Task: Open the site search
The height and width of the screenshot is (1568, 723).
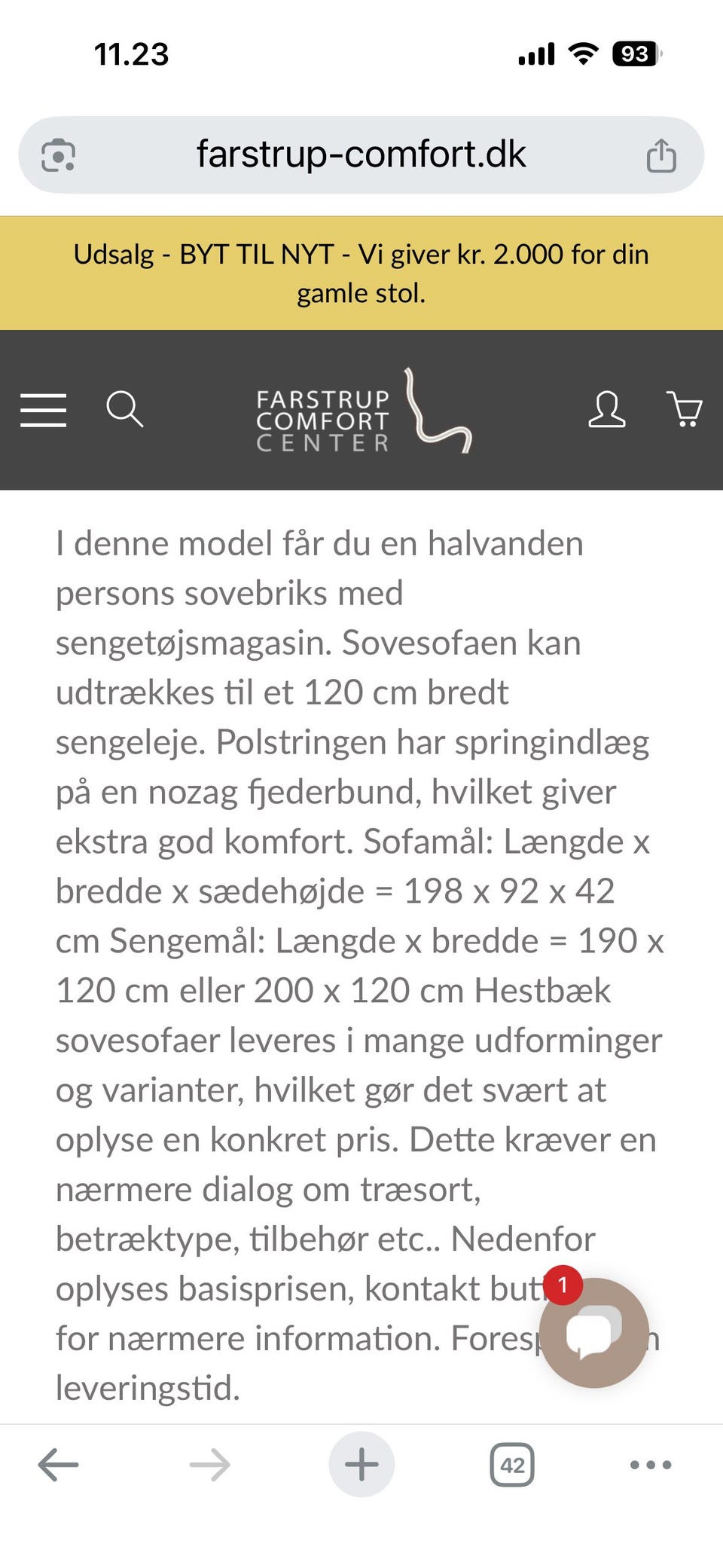Action: coord(126,410)
